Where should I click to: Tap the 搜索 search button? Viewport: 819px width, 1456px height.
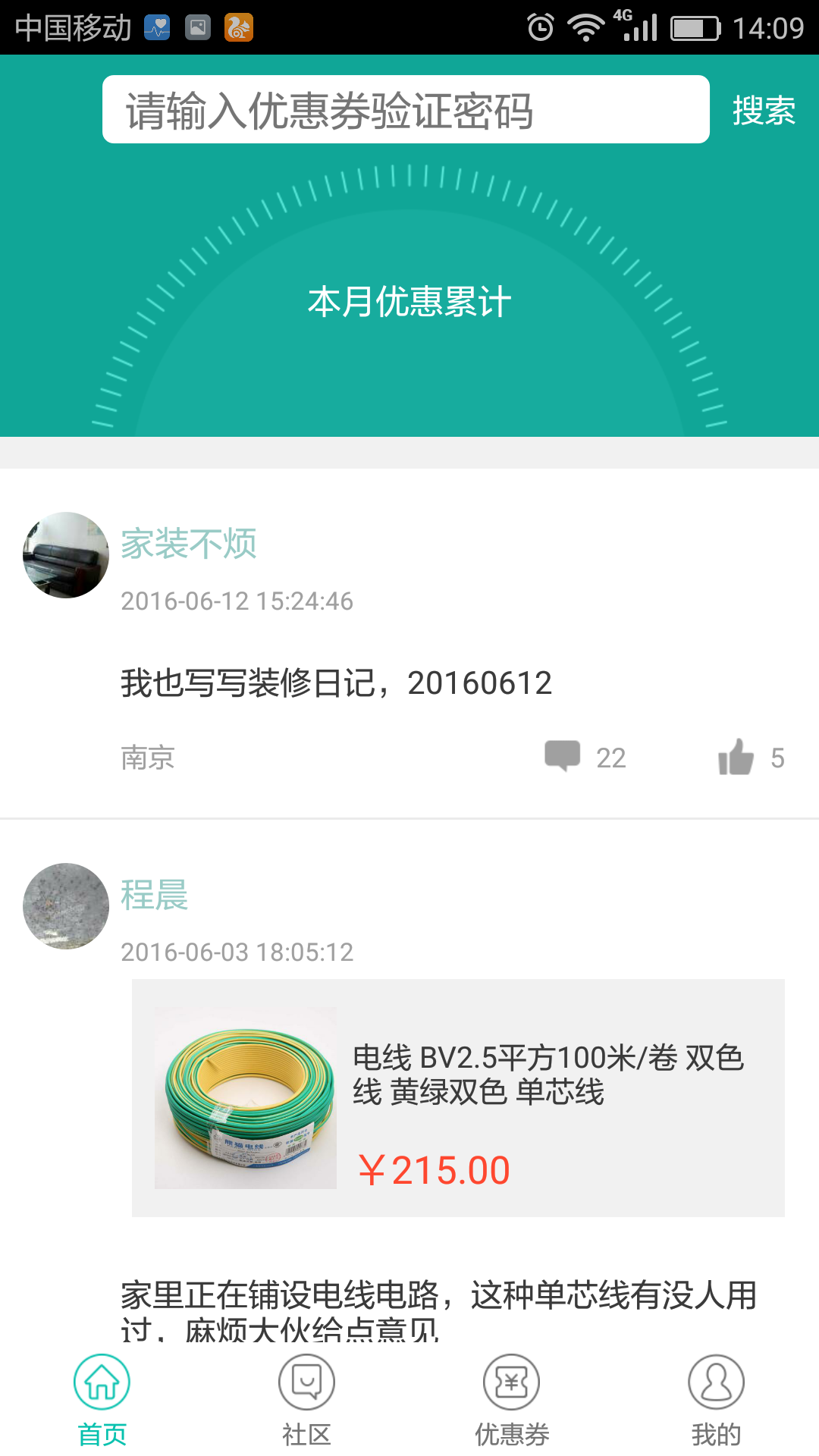point(763,111)
